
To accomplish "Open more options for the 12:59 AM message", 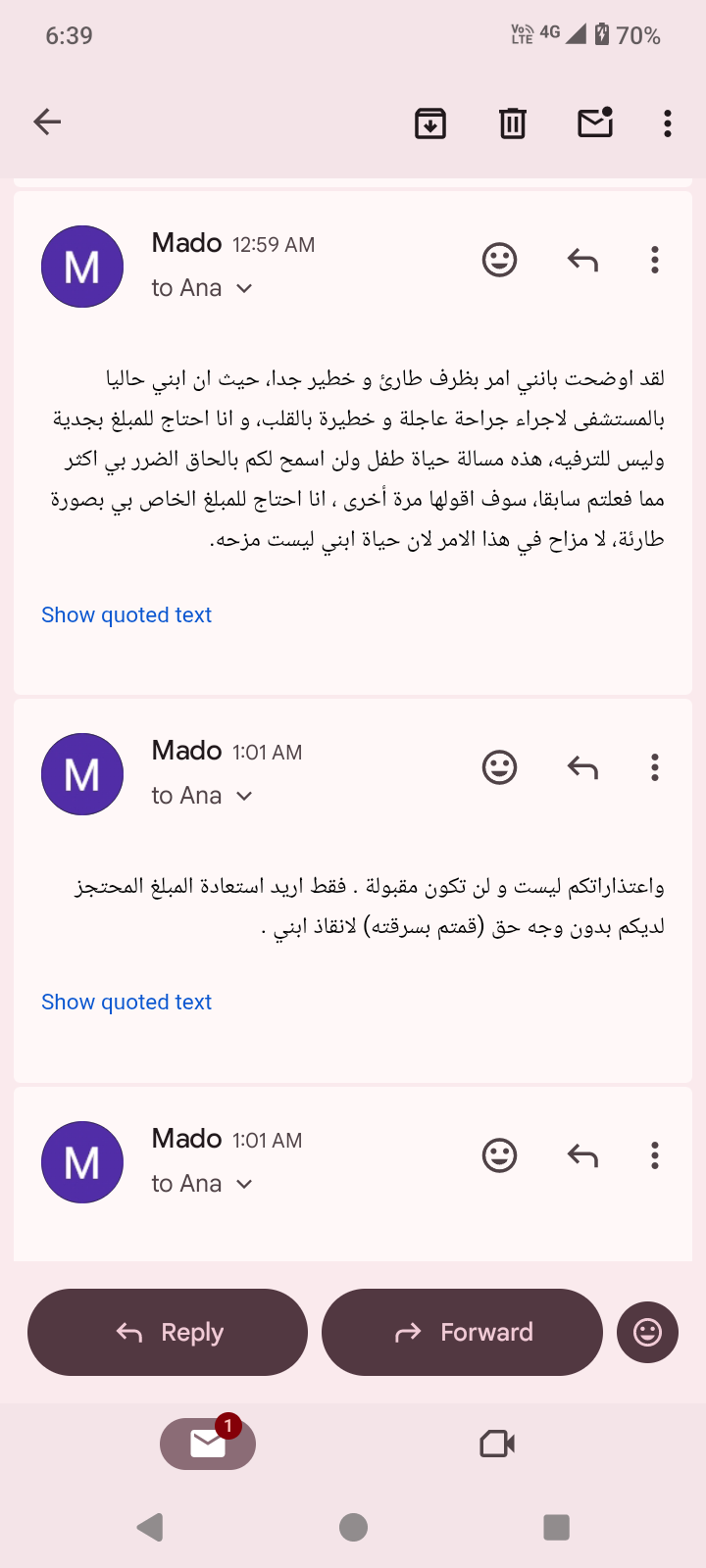I will pyautogui.click(x=654, y=260).
